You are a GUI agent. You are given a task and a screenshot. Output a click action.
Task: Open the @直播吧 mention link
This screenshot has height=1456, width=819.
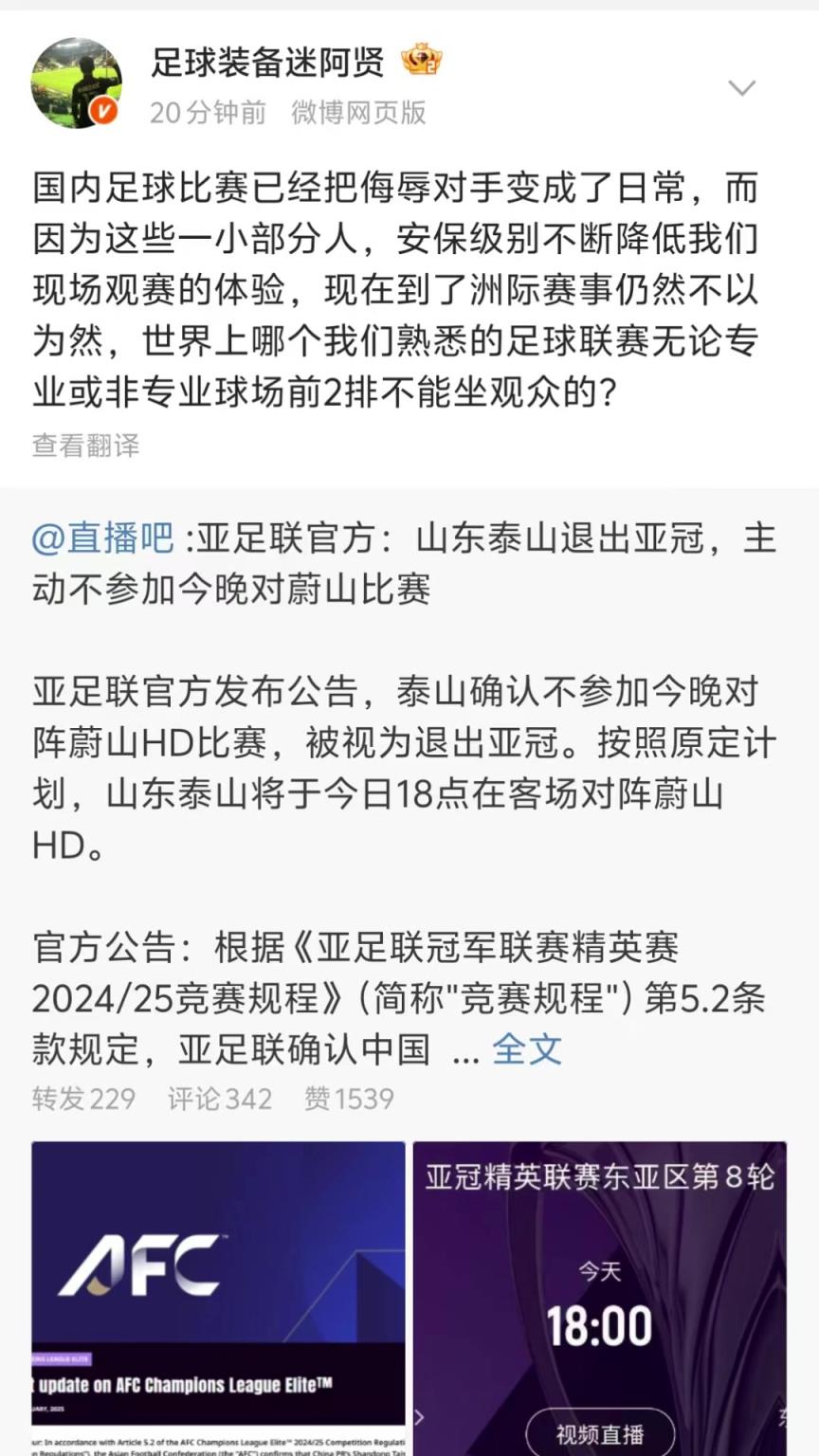pos(103,538)
